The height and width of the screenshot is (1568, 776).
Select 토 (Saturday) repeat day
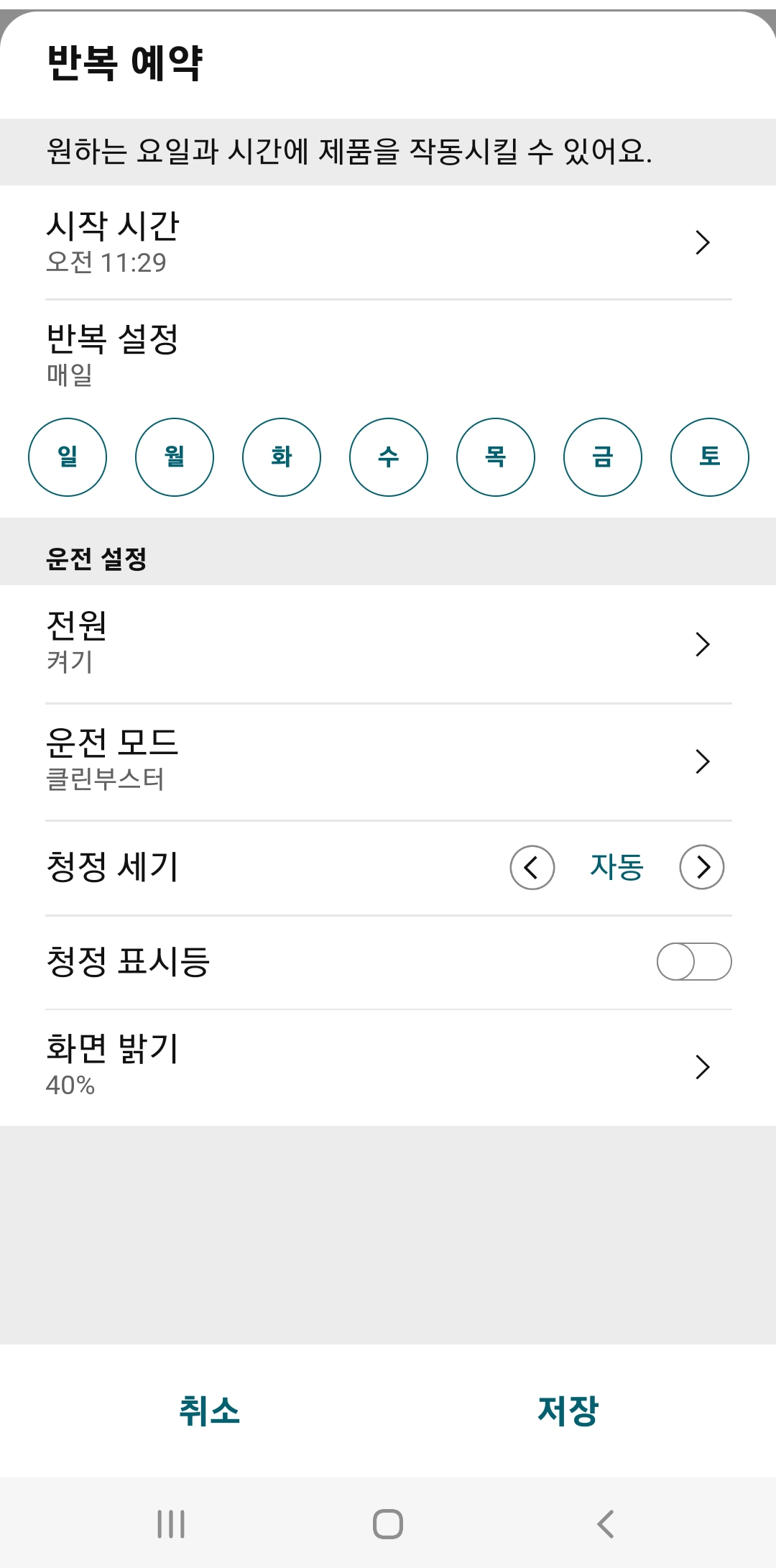[710, 457]
